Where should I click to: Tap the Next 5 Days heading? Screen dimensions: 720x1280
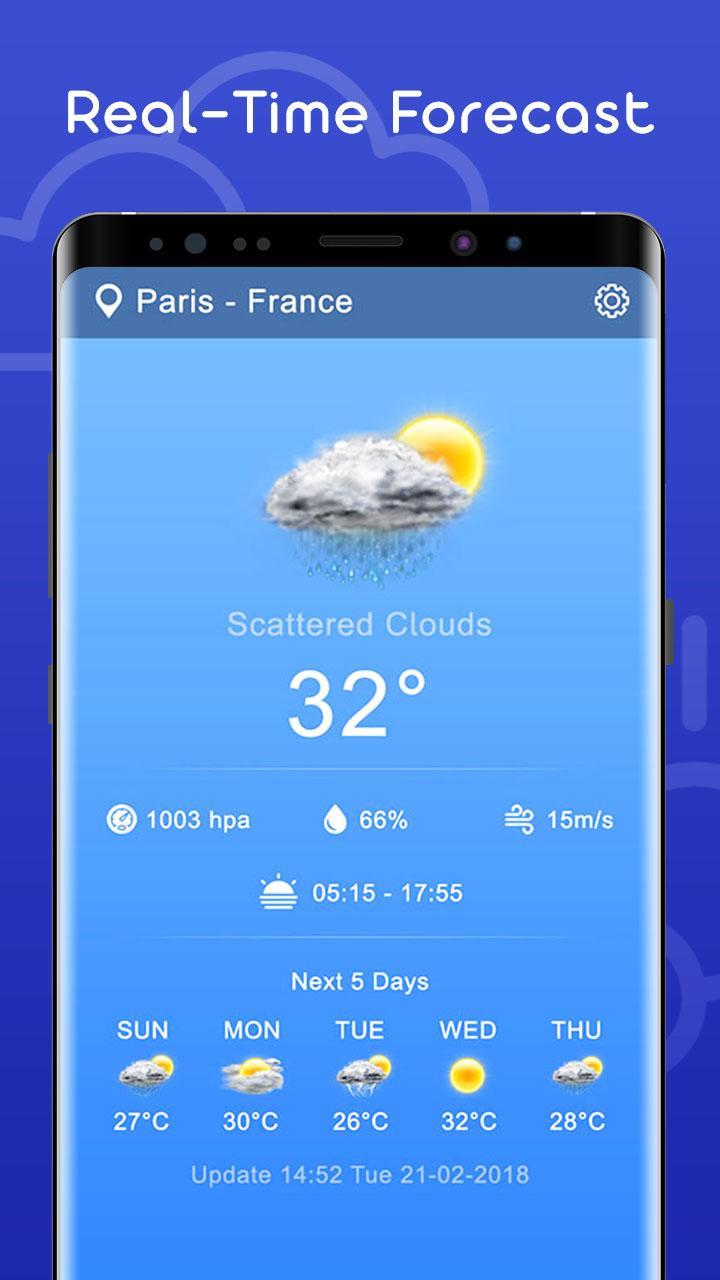pyautogui.click(x=358, y=981)
